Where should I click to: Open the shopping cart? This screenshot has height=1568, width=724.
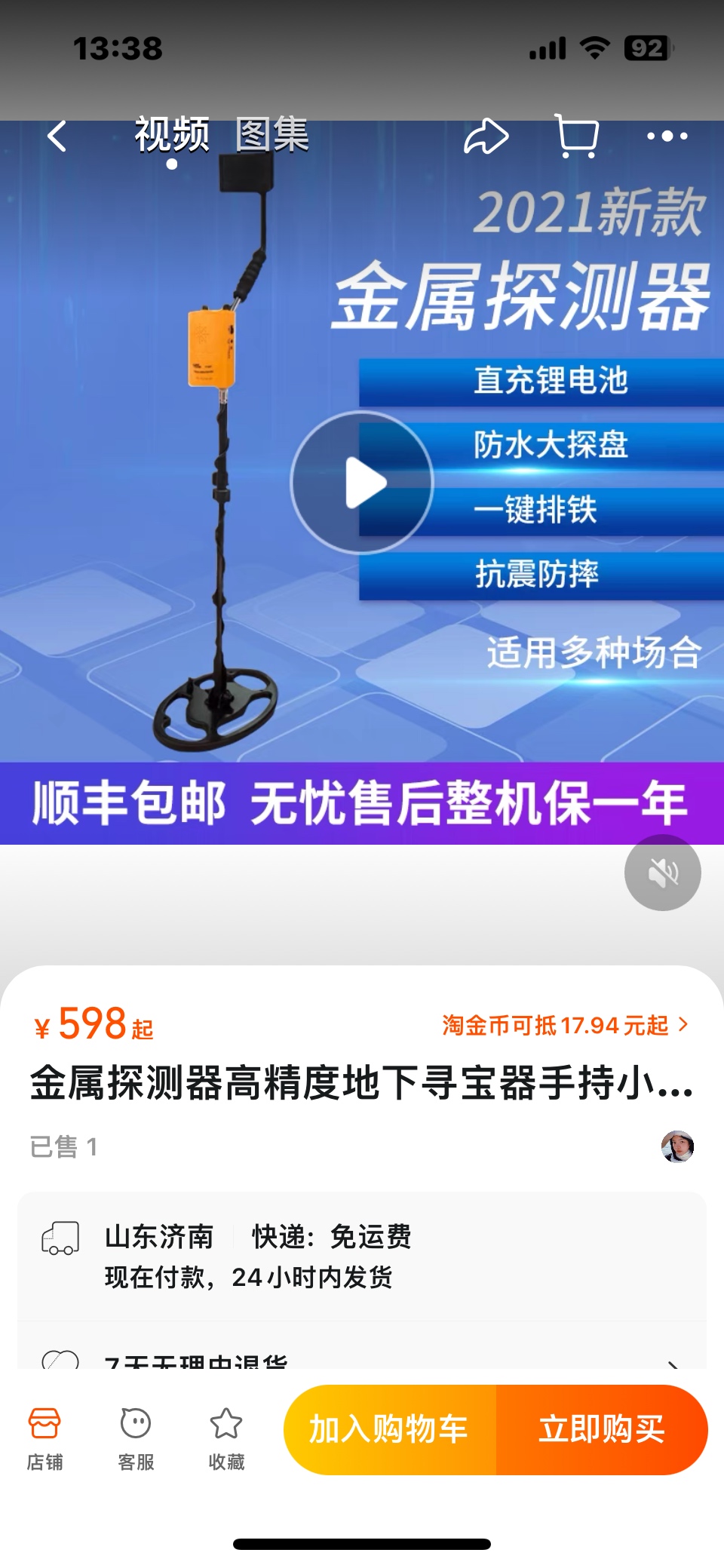(x=577, y=136)
